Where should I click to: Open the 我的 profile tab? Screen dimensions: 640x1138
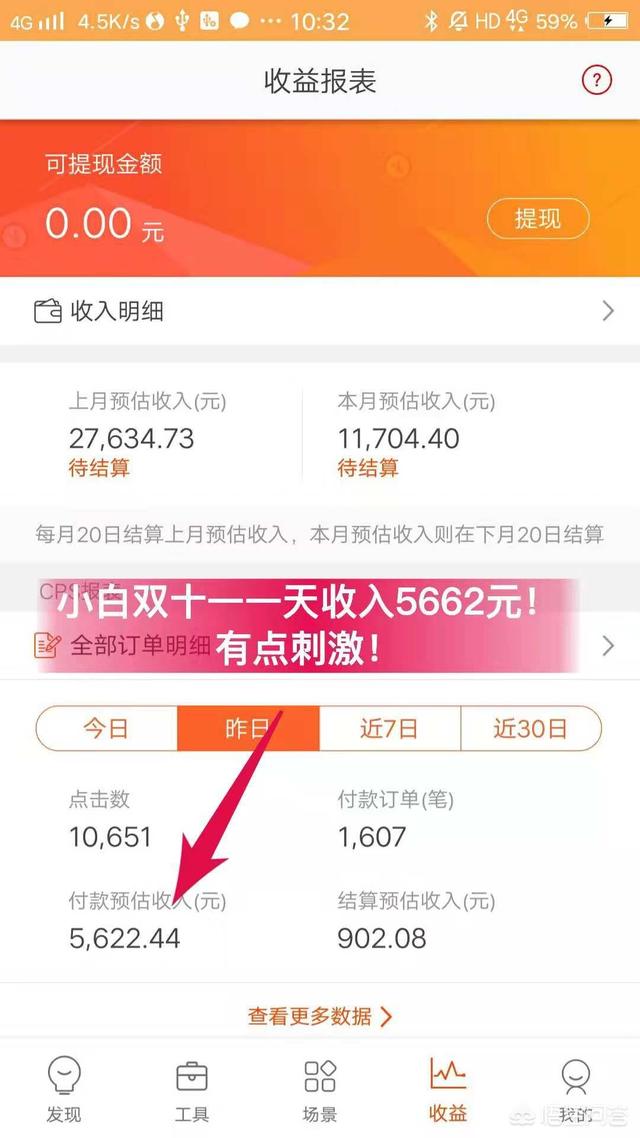575,1090
